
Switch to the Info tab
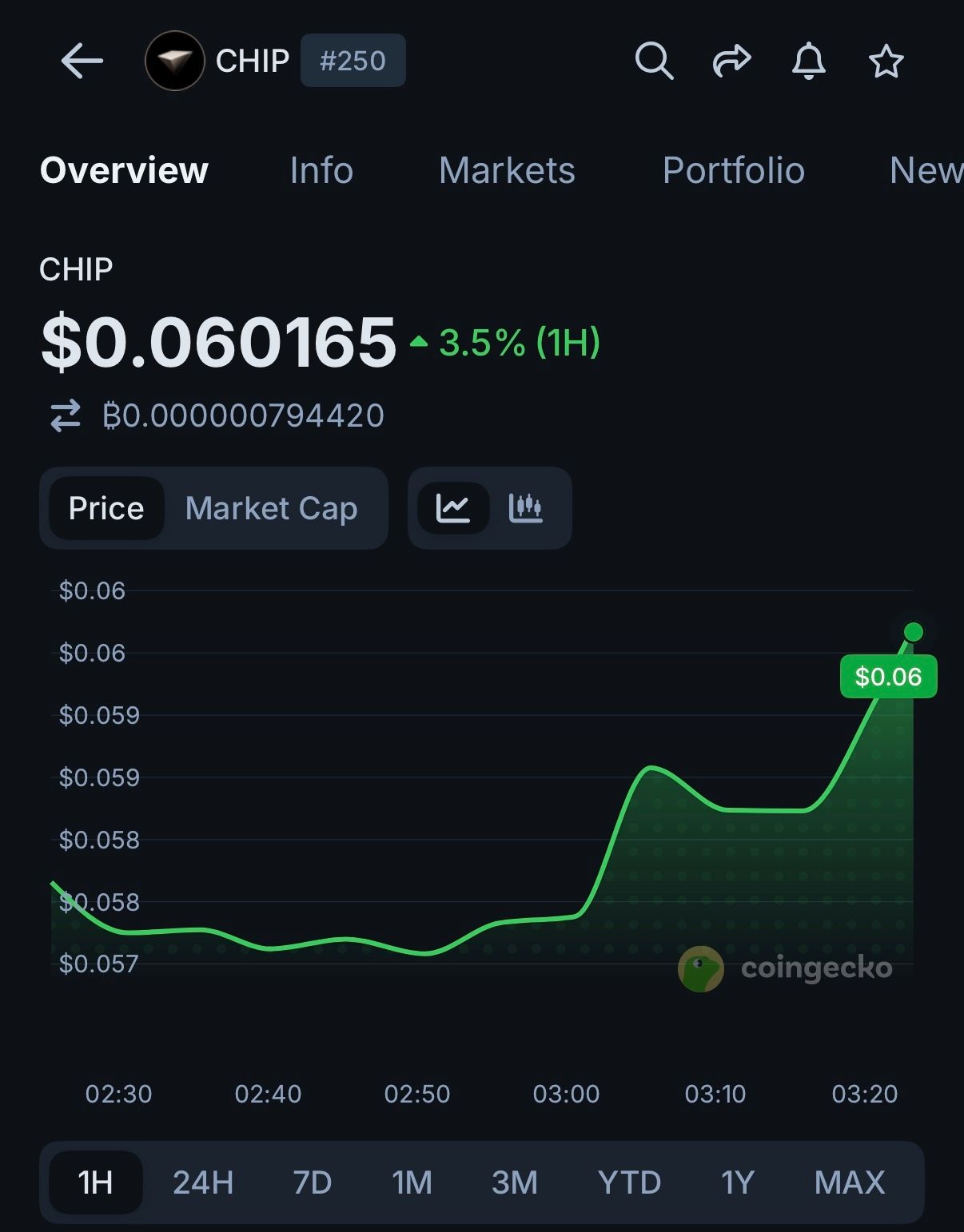point(321,170)
